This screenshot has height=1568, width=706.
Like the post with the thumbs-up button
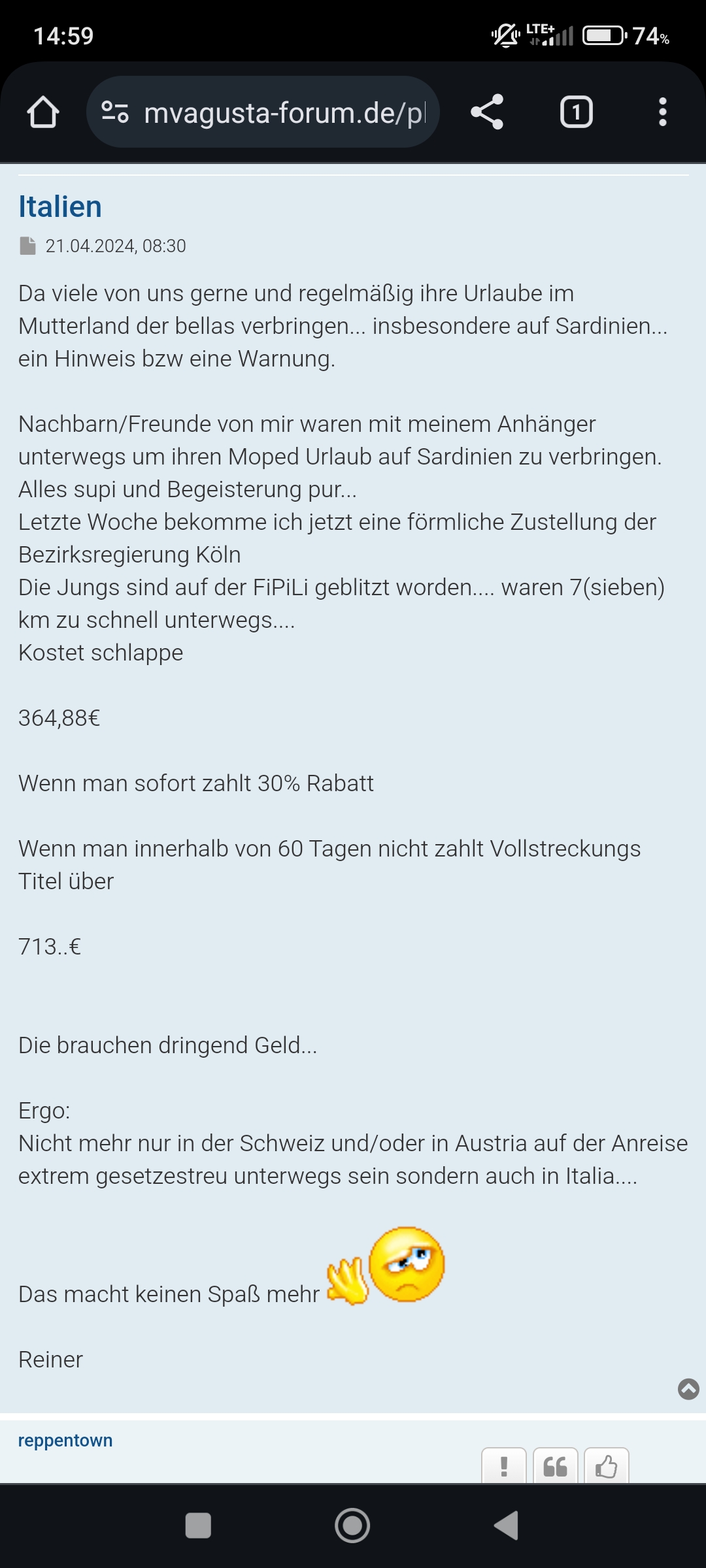coord(606,1466)
